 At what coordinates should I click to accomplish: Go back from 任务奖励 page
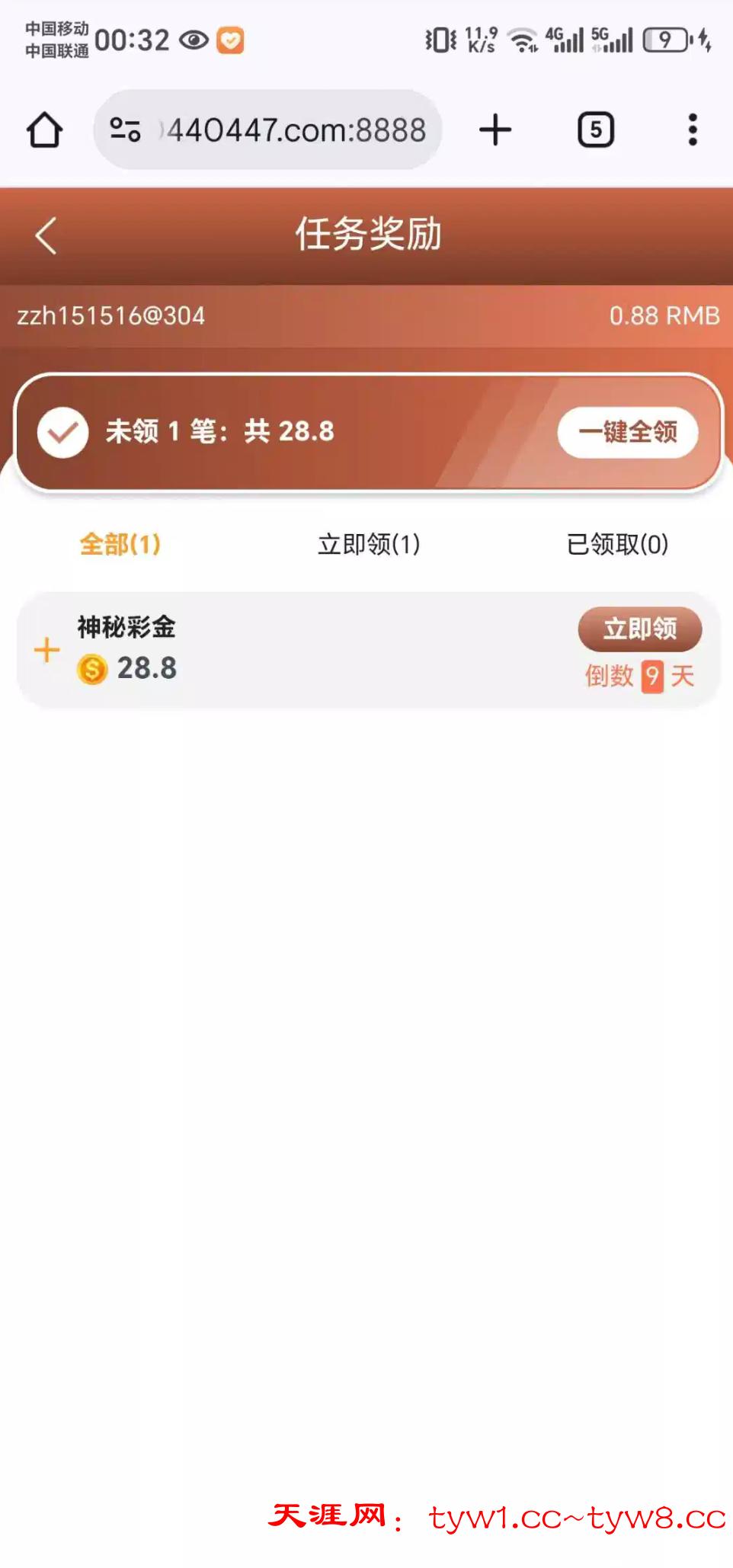[x=46, y=235]
